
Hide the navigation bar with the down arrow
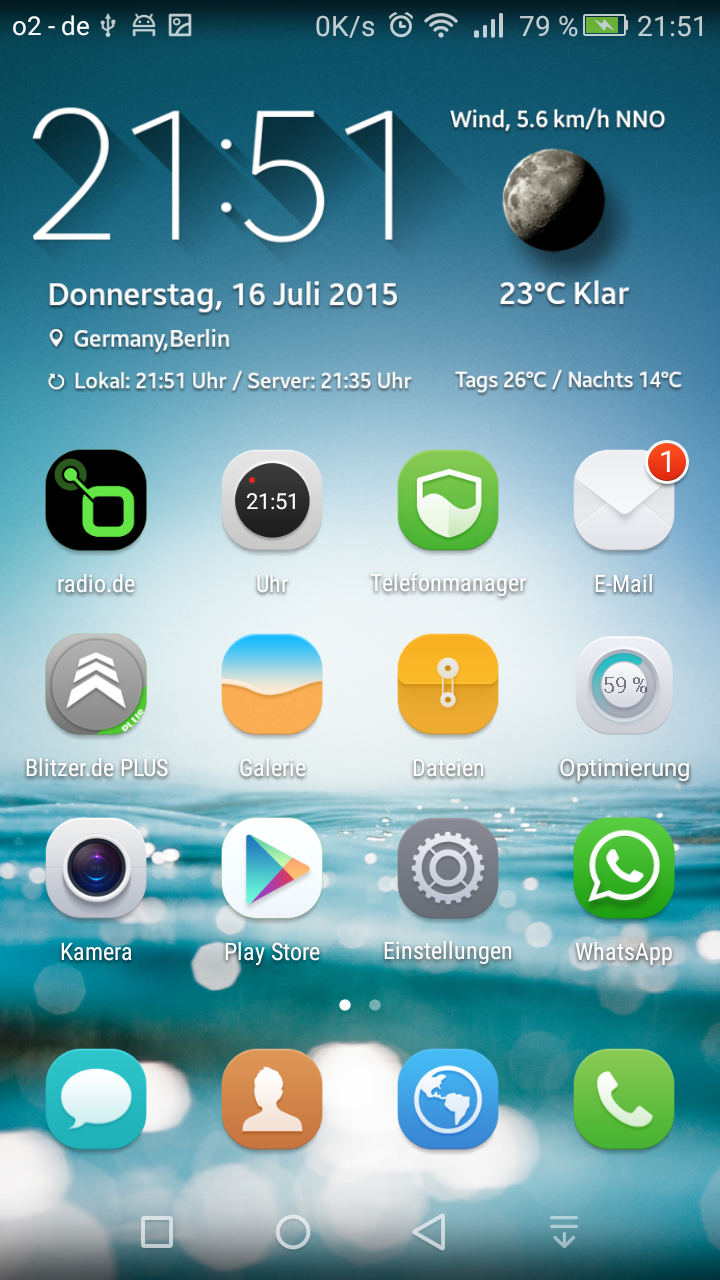(x=564, y=1232)
